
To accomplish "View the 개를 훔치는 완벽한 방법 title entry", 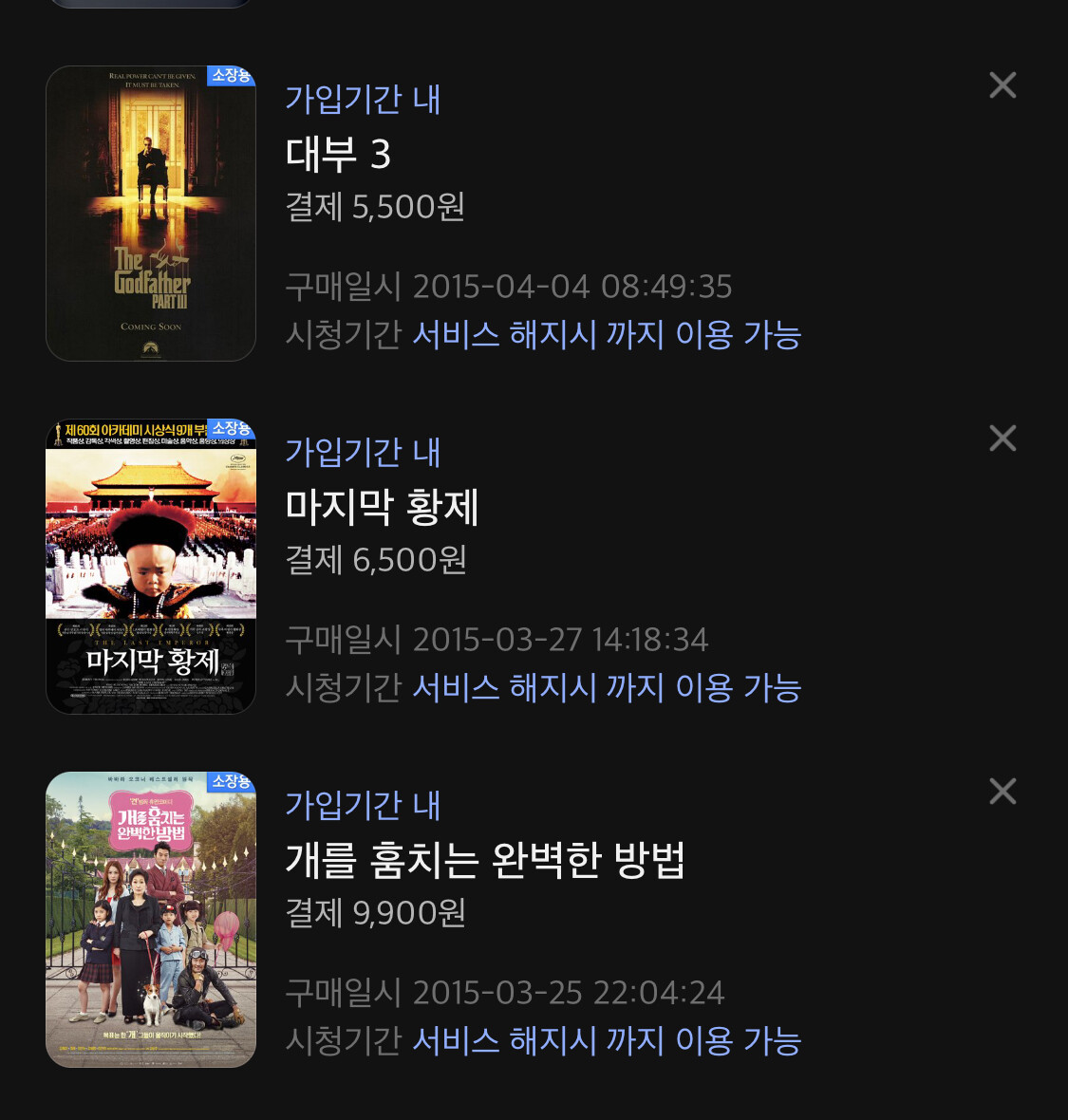I will click(484, 860).
